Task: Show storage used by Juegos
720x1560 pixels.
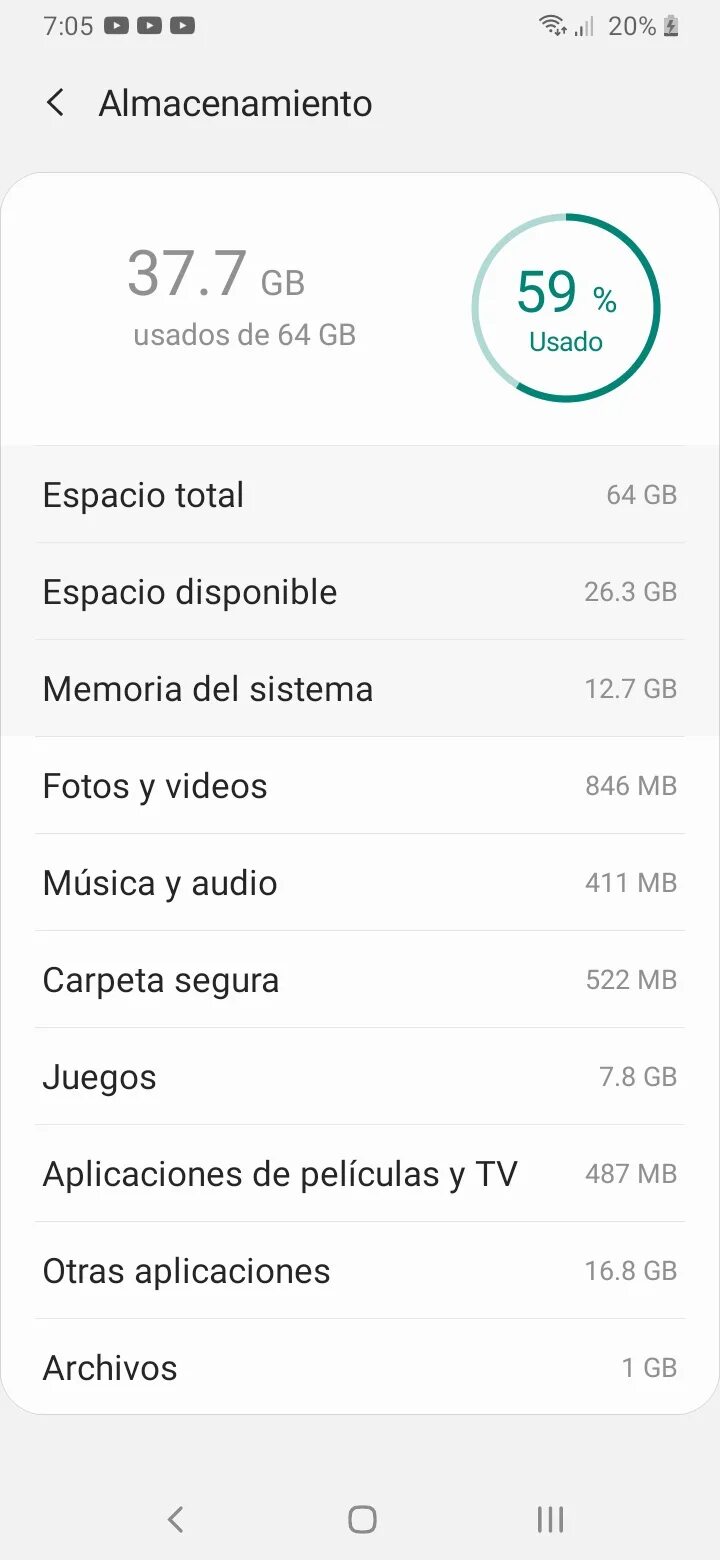Action: coord(360,1077)
